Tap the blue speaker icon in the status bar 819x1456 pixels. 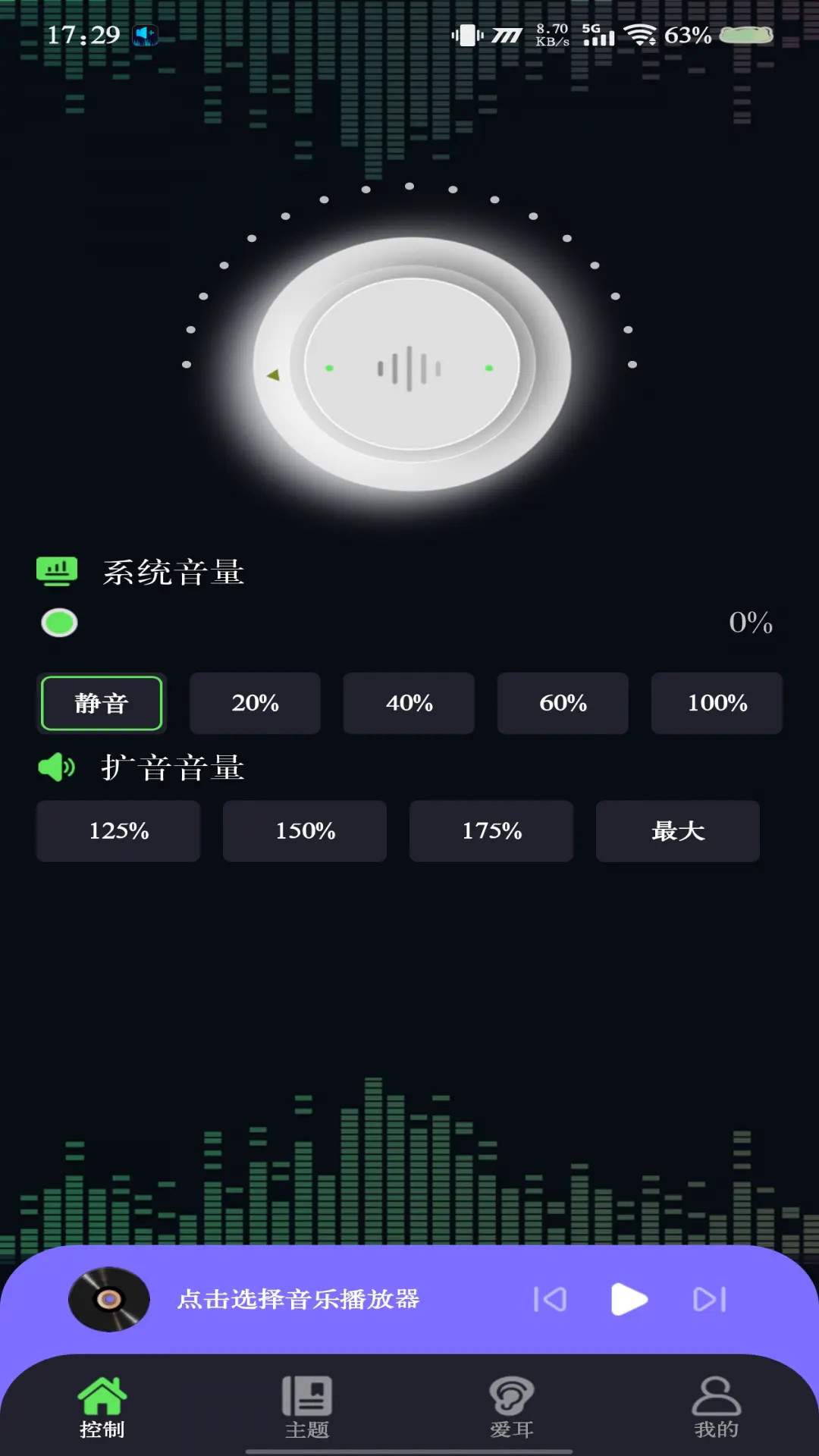146,35
